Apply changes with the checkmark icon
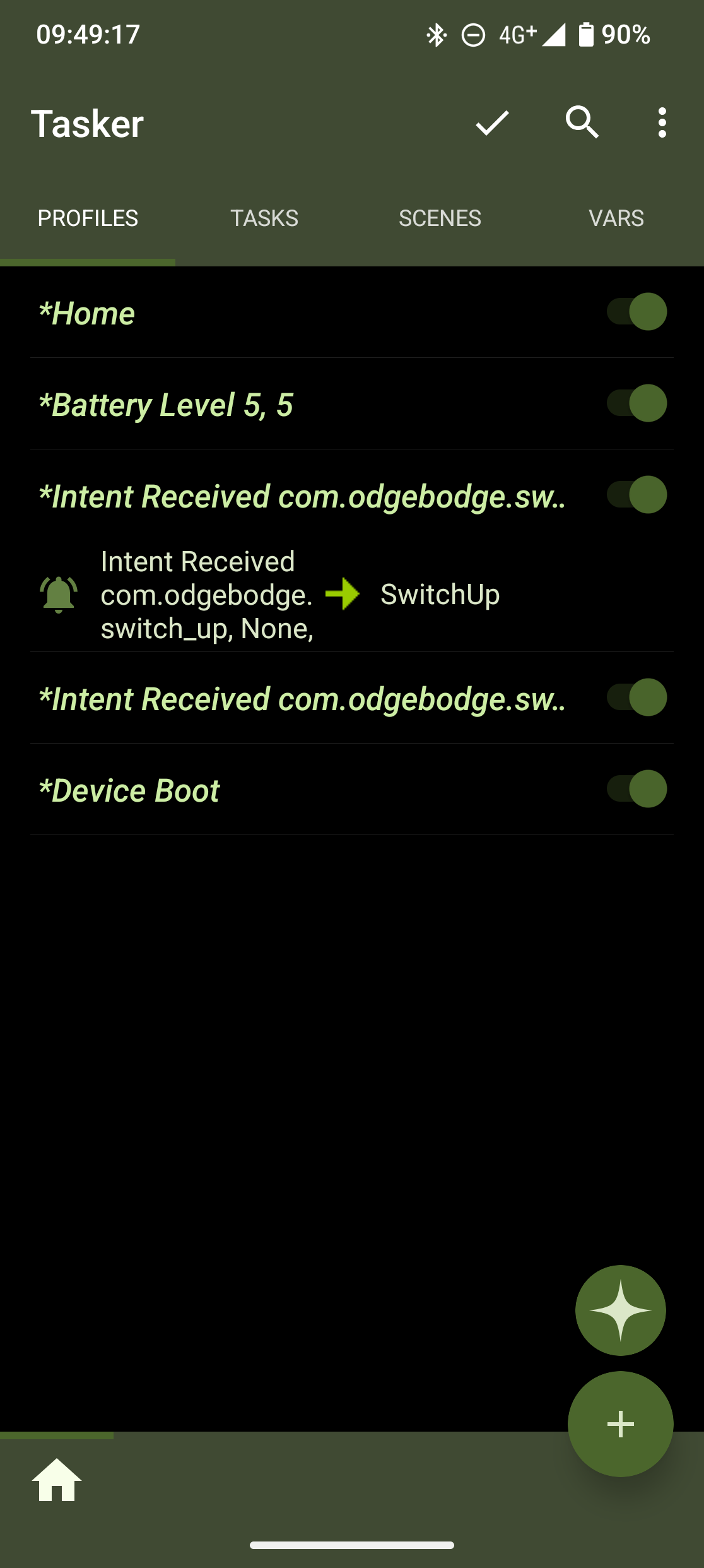Screen dimensions: 704x1568 coord(492,122)
